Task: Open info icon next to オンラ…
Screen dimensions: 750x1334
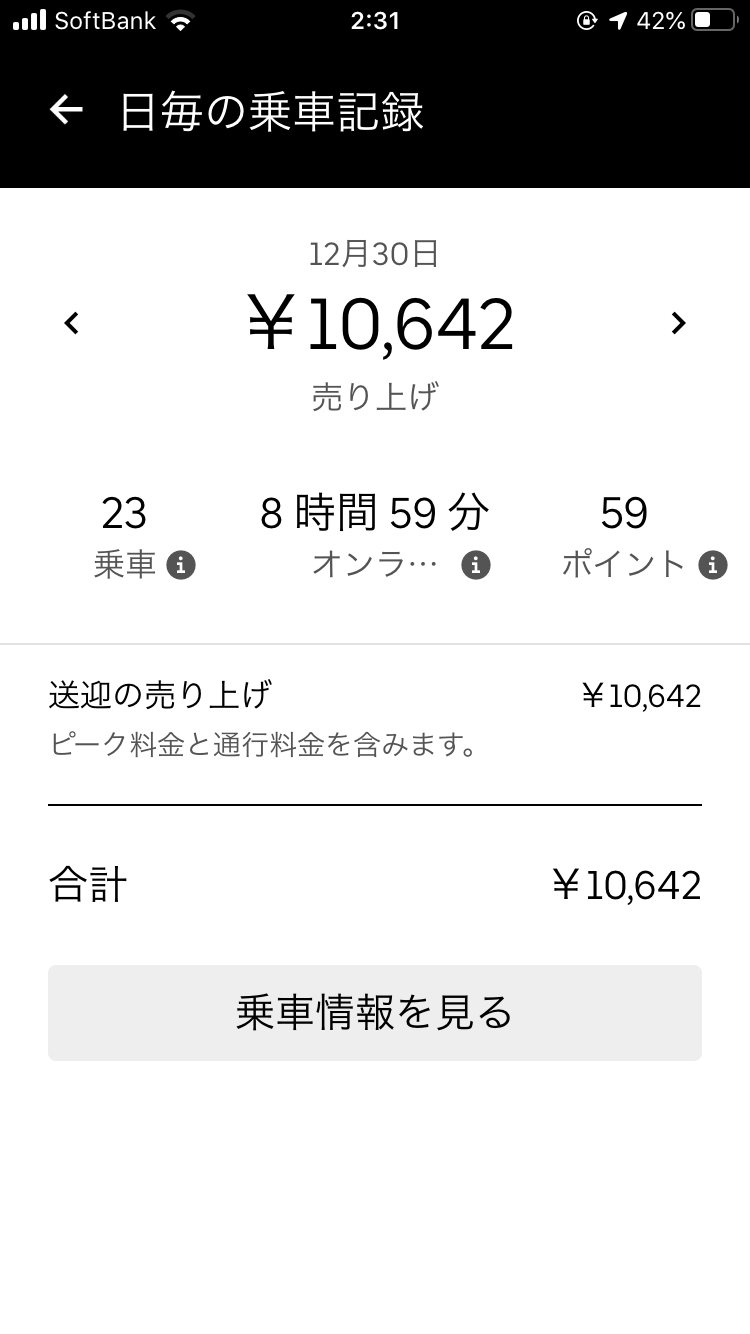Action: tap(475, 565)
